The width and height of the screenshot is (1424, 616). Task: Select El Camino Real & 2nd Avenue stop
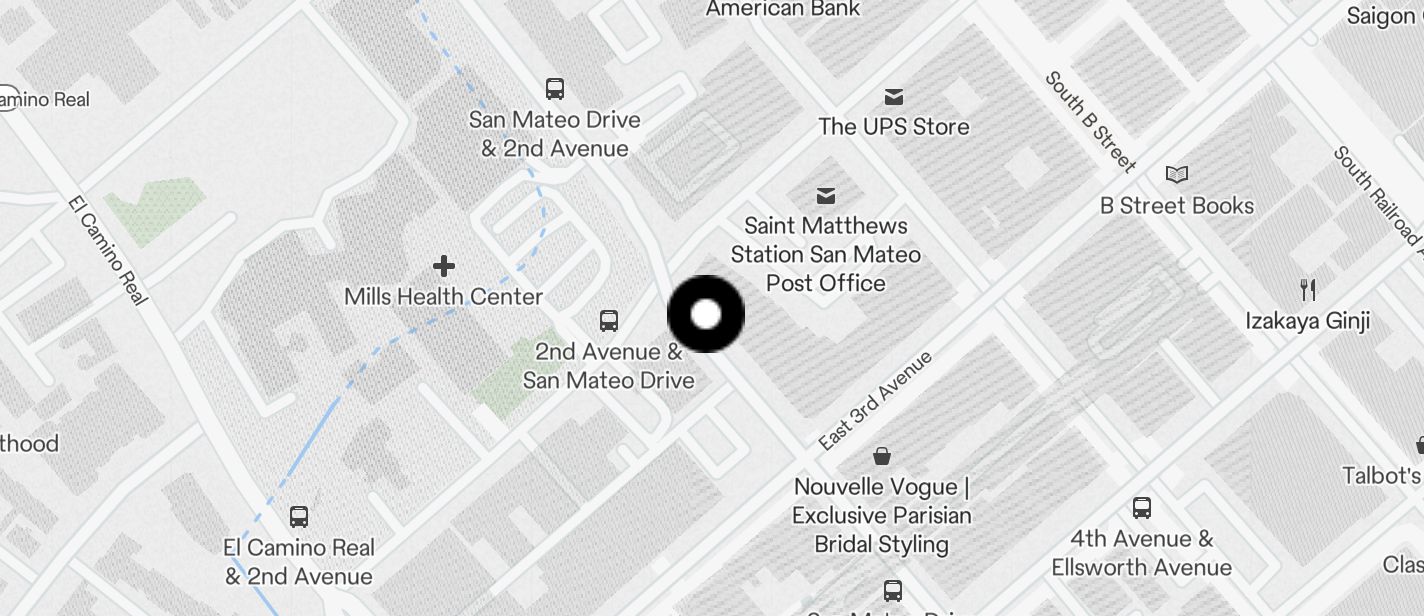tap(298, 517)
